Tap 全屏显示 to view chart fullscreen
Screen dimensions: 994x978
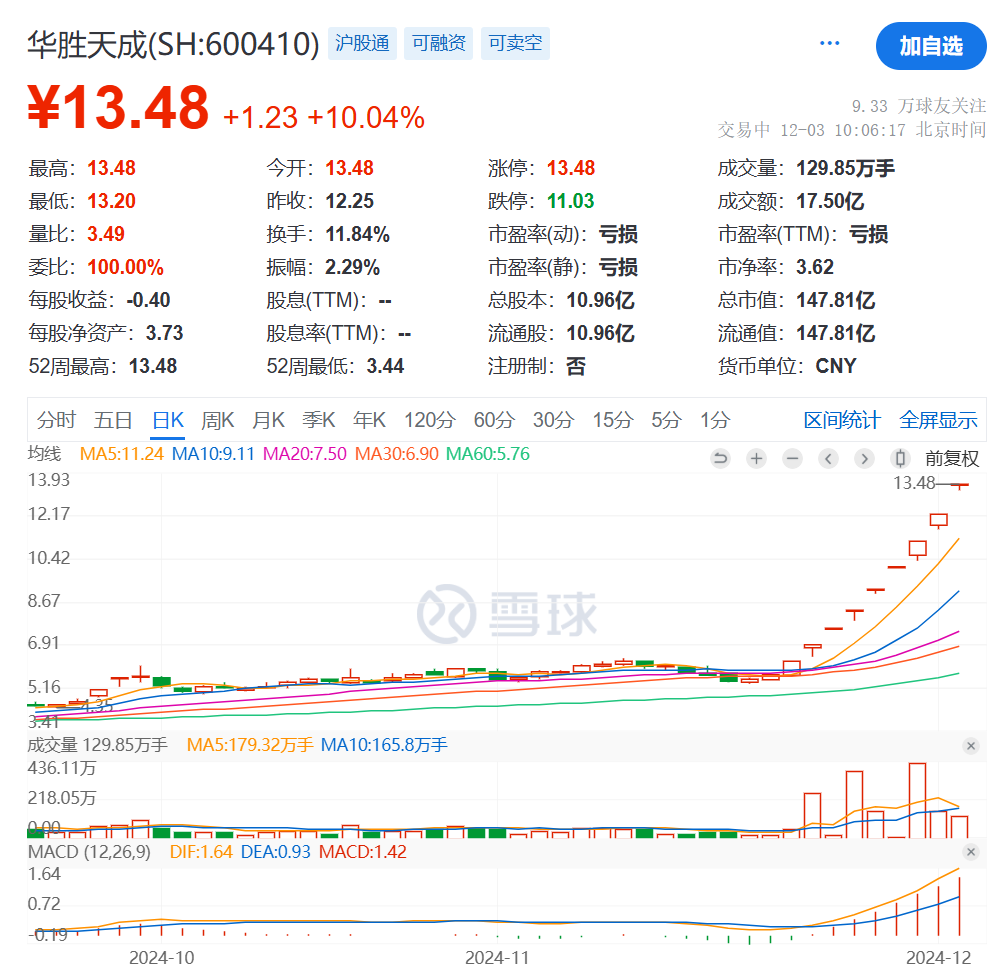(938, 420)
